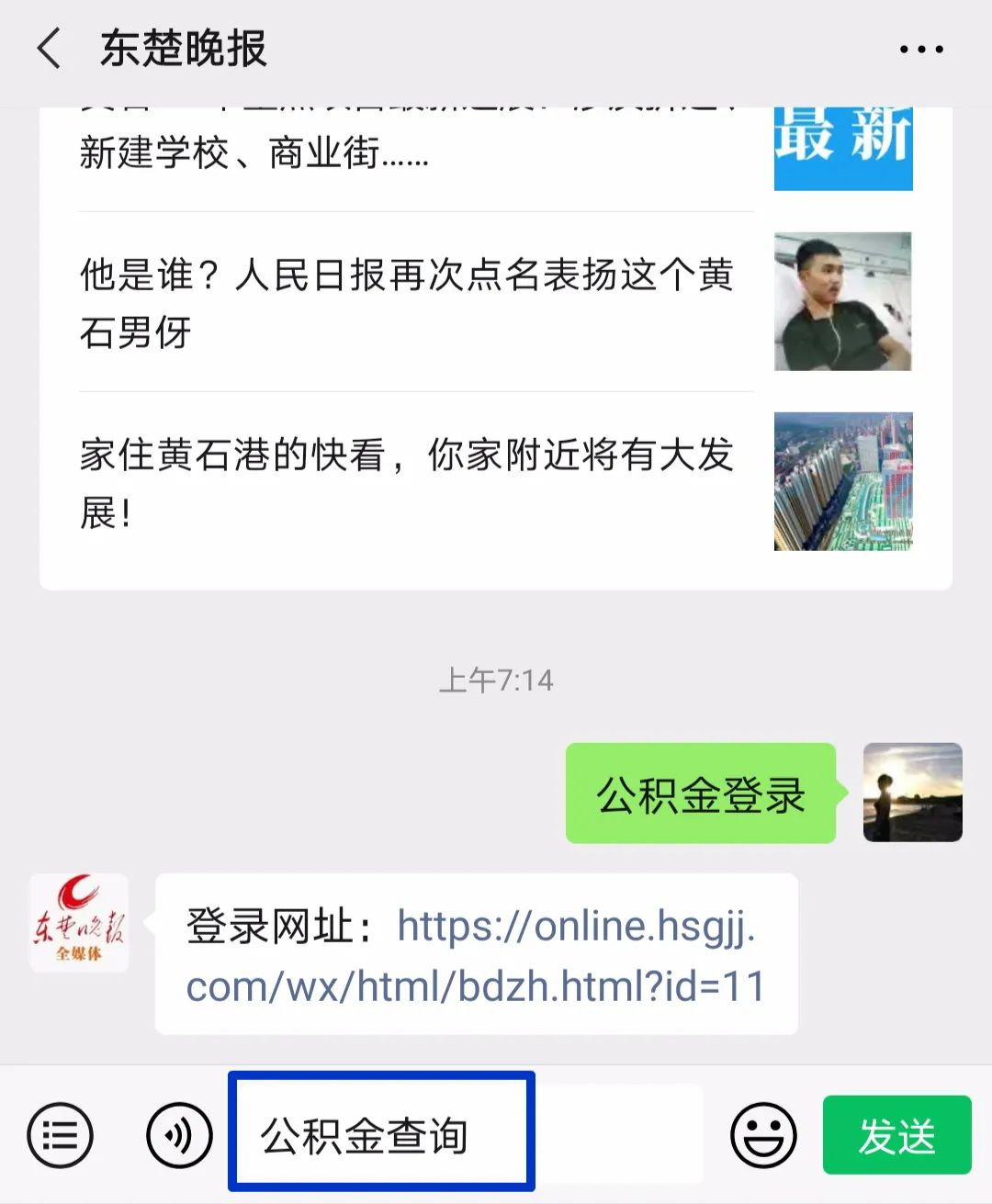Tap the man's photo next to 人民日报 article
The height and width of the screenshot is (1204, 992).
coord(841,301)
